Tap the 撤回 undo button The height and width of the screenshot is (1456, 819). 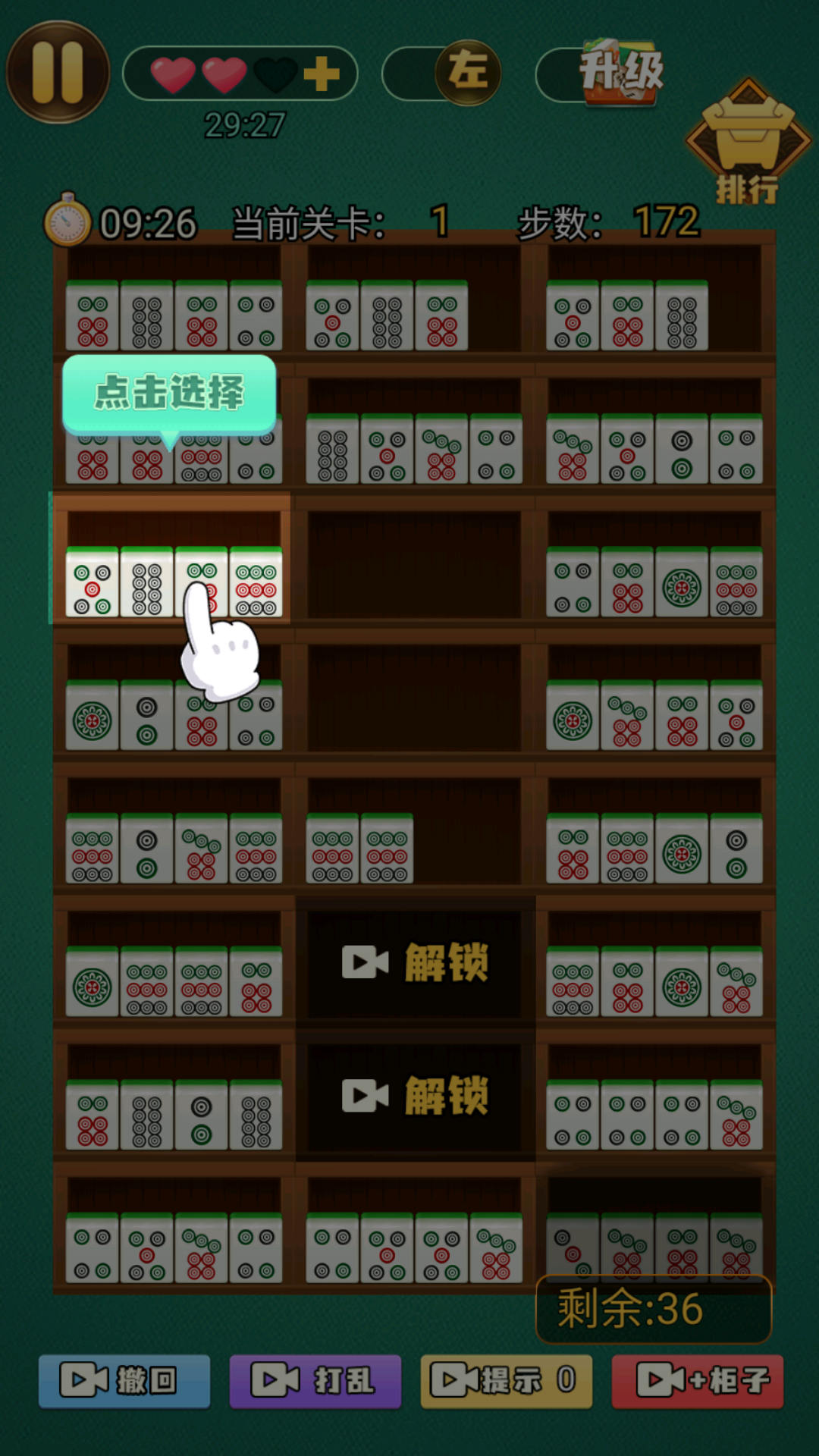(124, 1381)
